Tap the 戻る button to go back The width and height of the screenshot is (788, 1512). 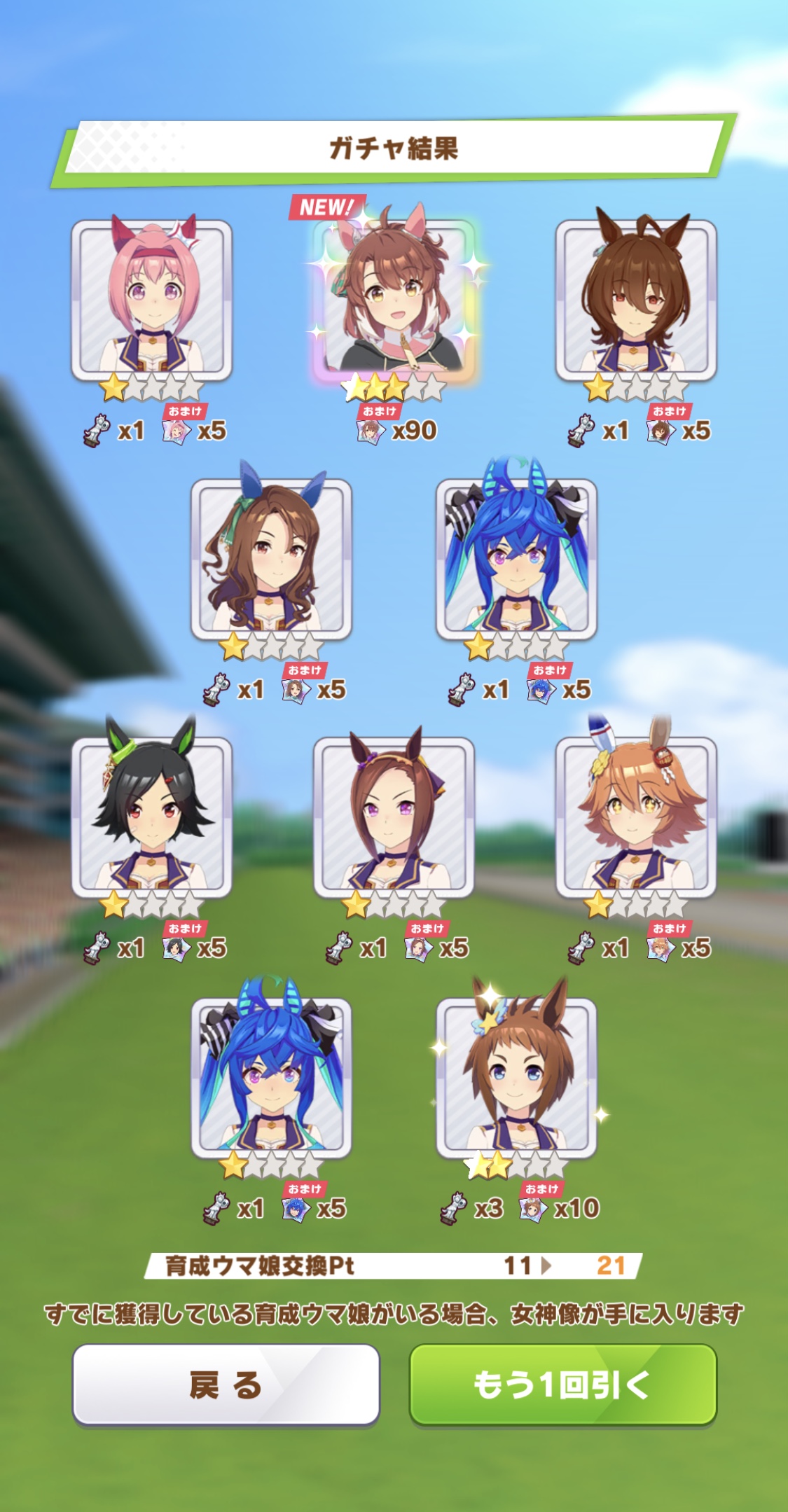click(226, 1385)
